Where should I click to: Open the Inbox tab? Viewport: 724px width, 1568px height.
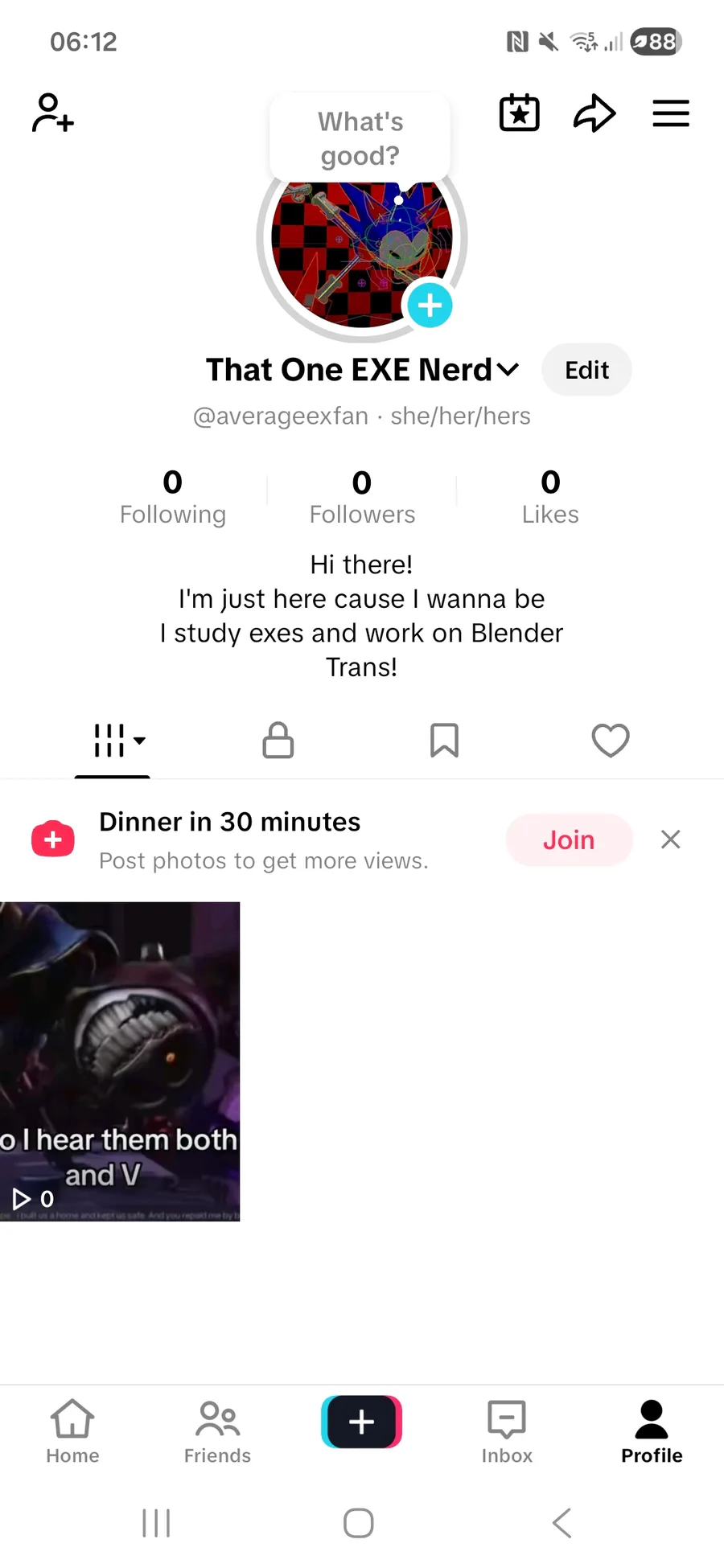(507, 1431)
